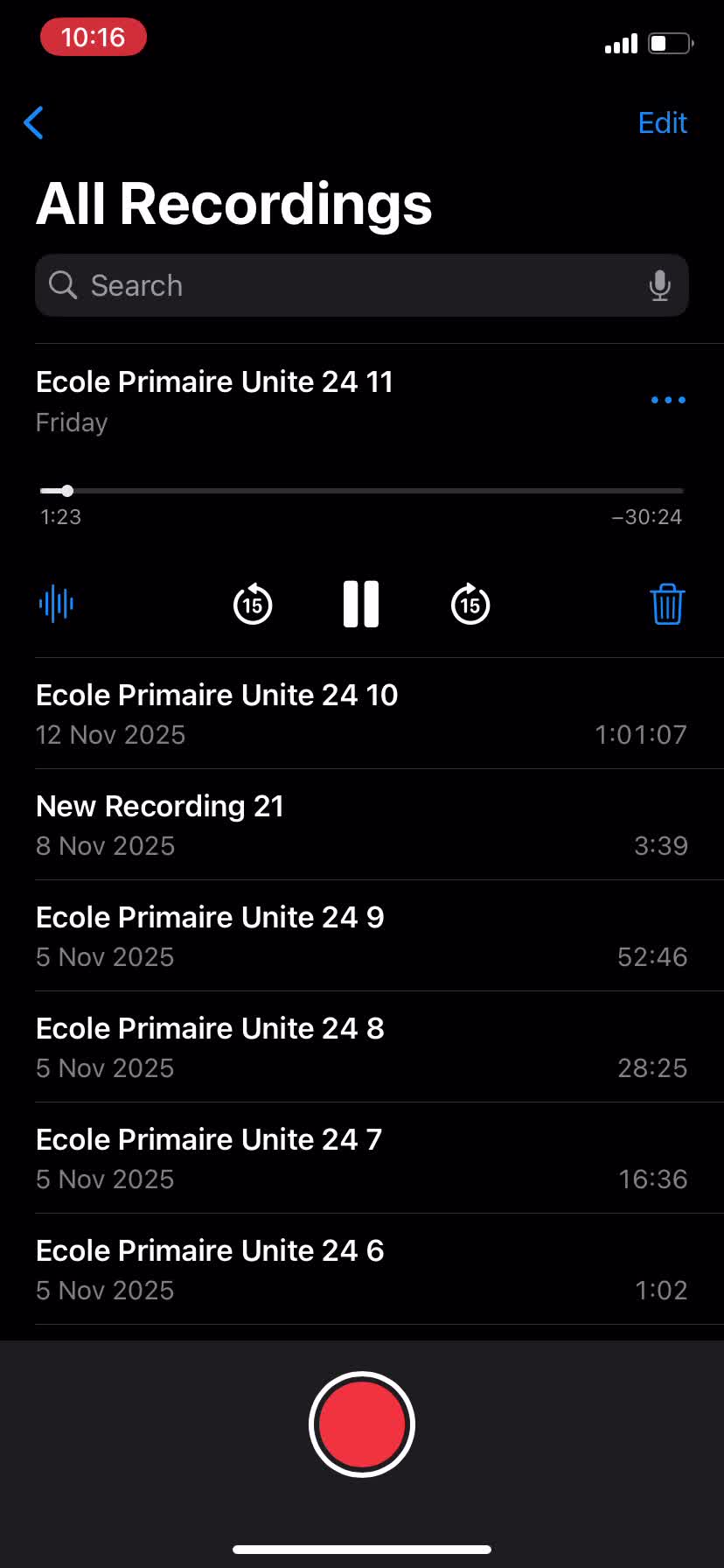
Task: Tap Edit to manage recordings
Action: (x=662, y=122)
